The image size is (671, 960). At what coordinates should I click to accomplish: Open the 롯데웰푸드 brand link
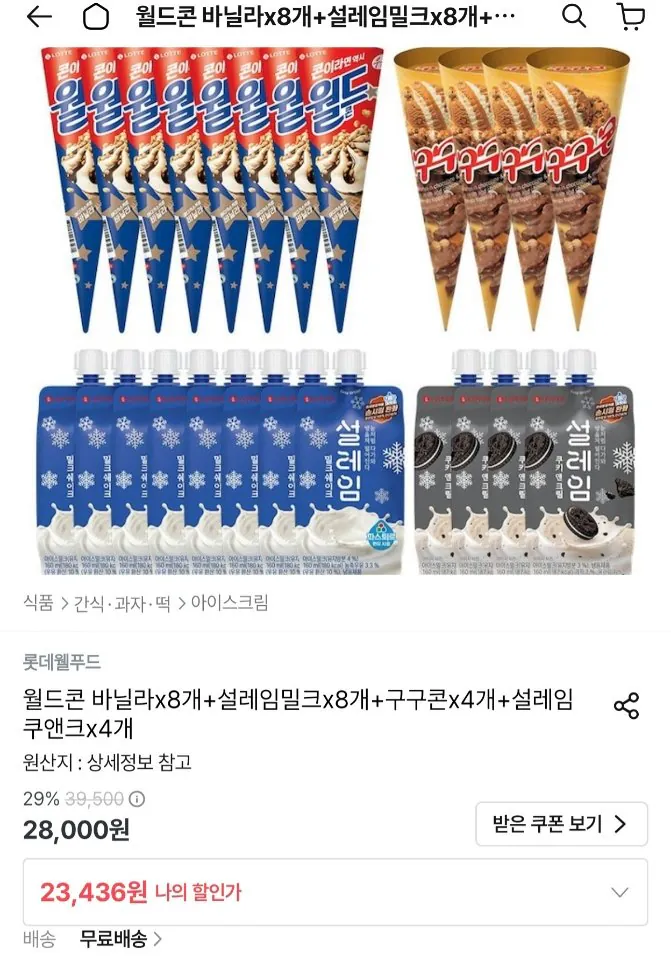pyautogui.click(x=62, y=662)
